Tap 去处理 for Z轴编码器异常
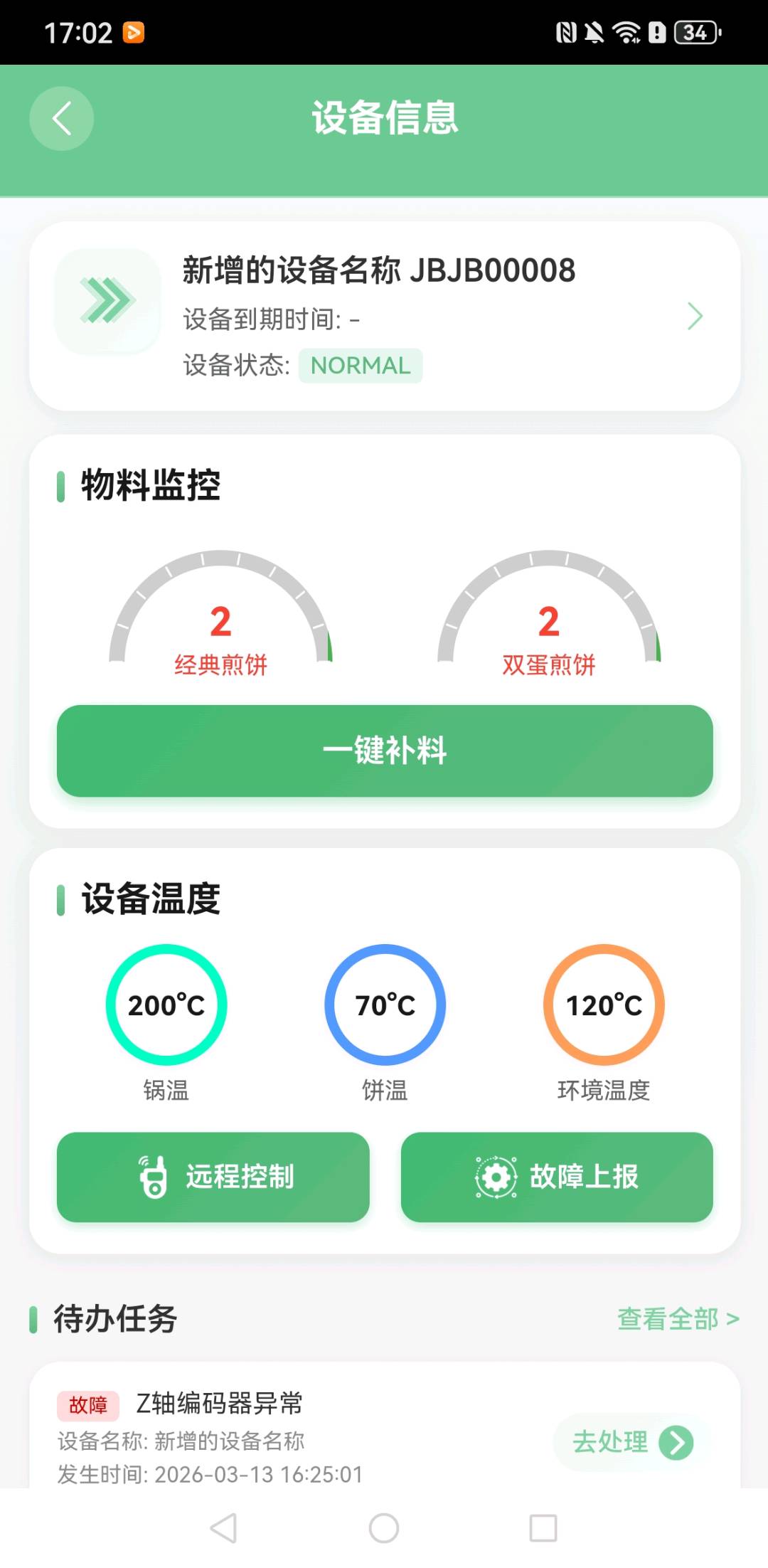Screen dimensions: 768x1568 coord(631,1442)
